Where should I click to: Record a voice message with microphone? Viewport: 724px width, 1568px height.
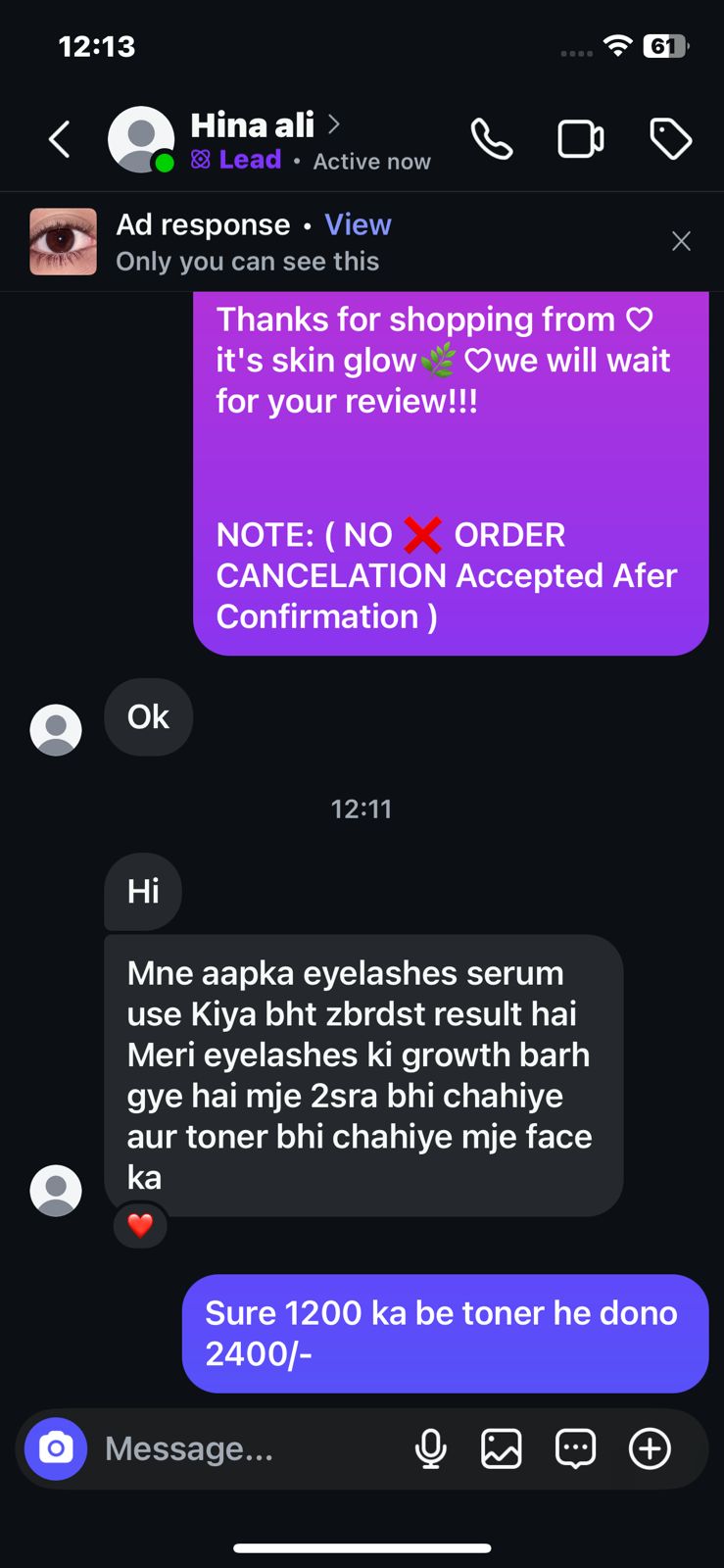point(430,1448)
